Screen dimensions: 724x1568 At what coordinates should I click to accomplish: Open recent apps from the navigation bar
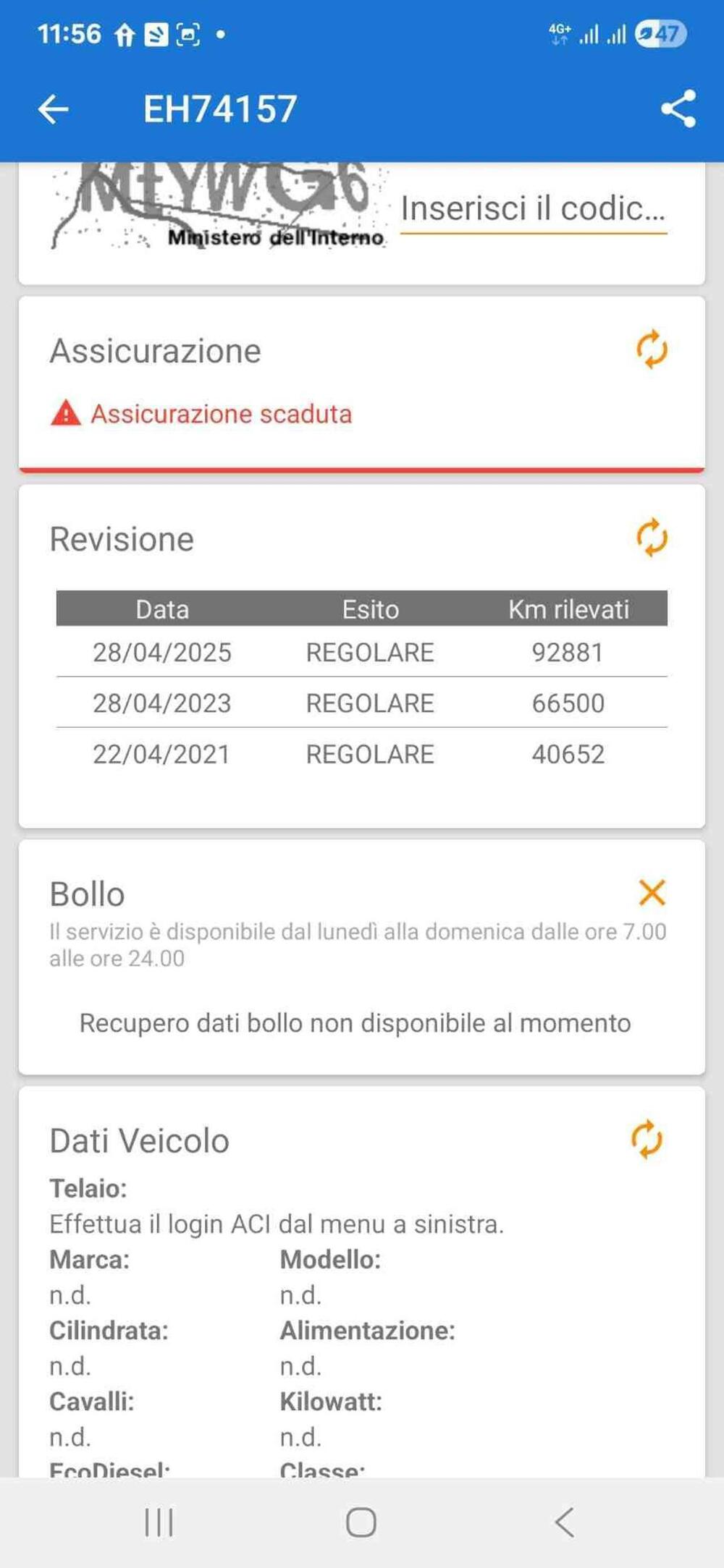[159, 1522]
